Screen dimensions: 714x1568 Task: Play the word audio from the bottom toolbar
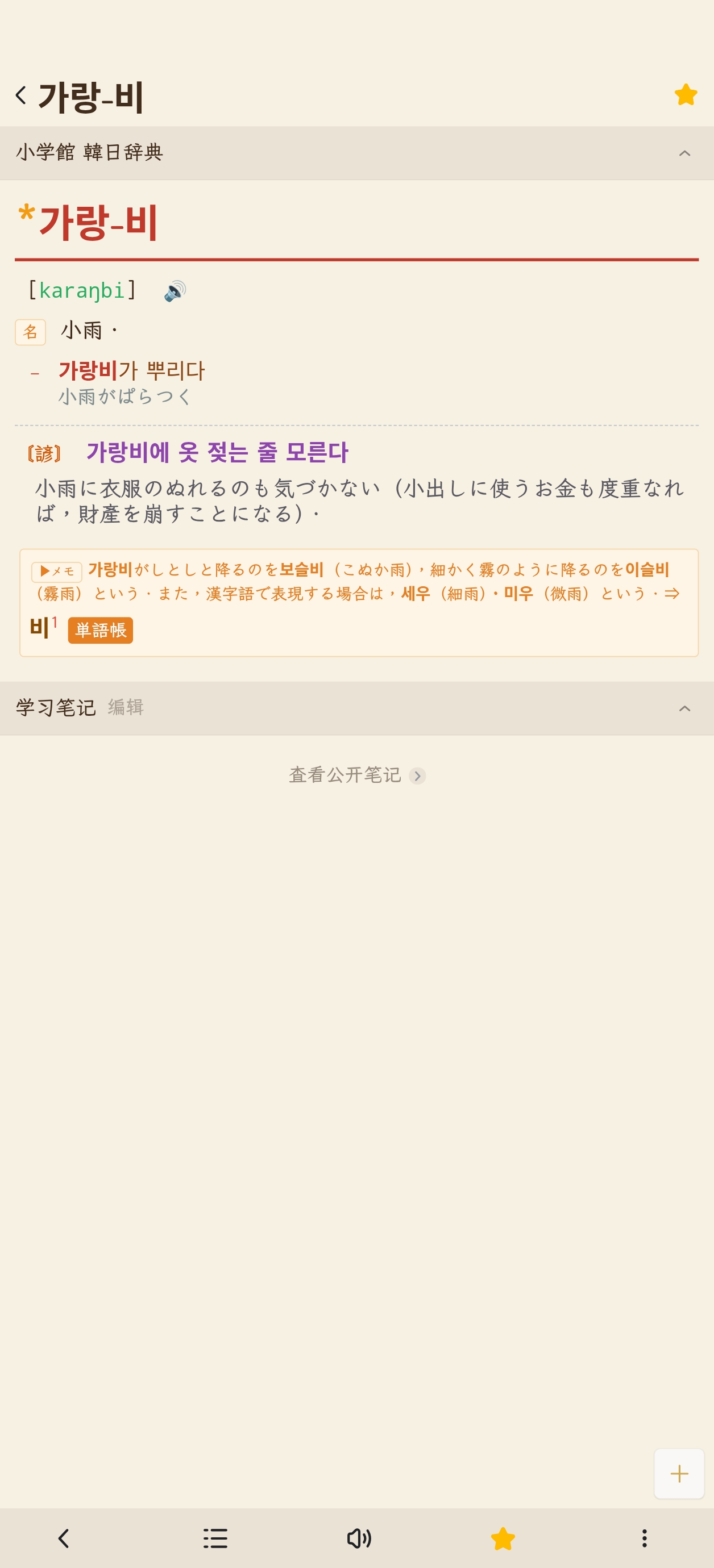[x=359, y=1538]
